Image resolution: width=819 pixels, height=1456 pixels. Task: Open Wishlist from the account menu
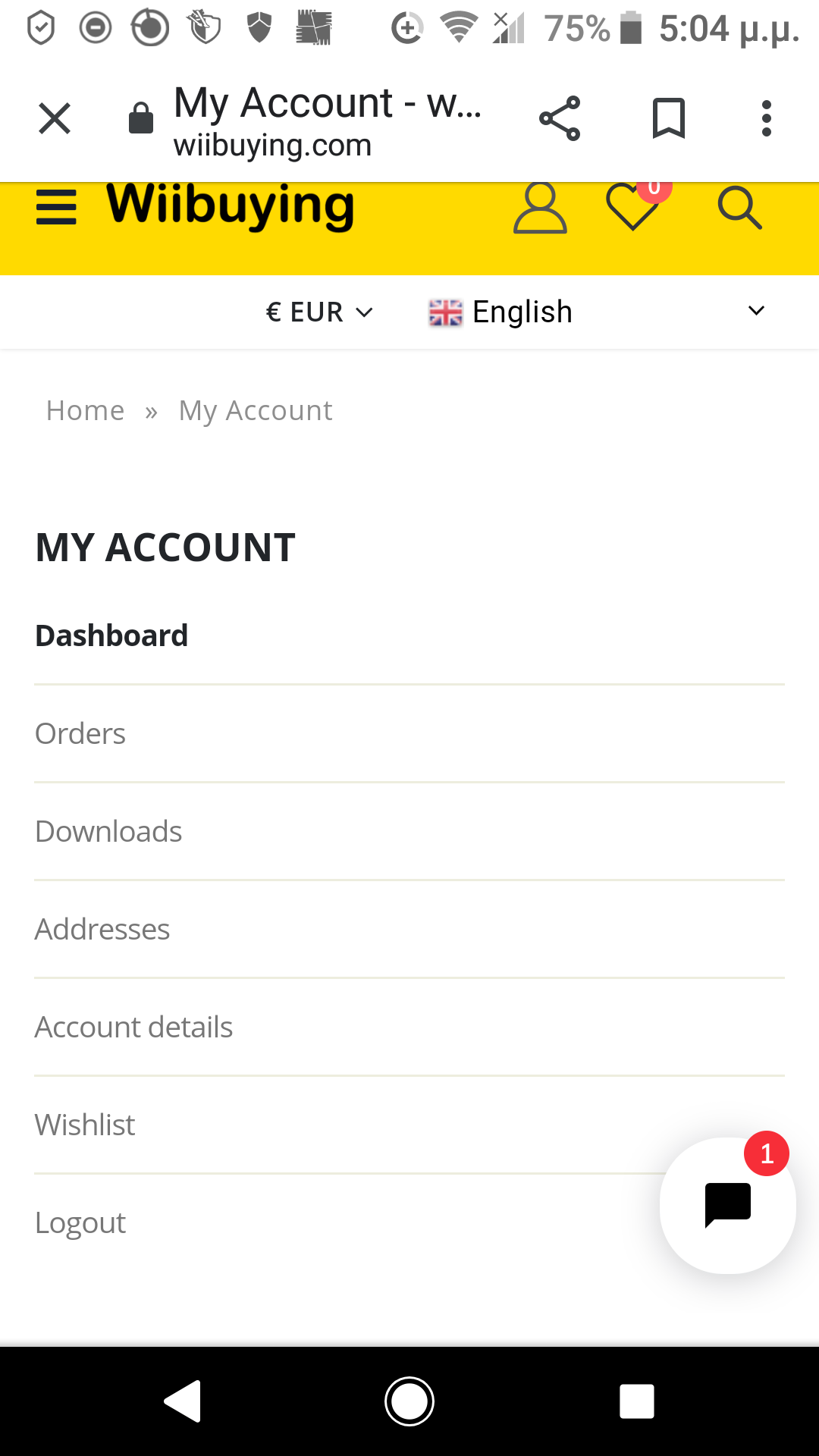click(x=85, y=1125)
